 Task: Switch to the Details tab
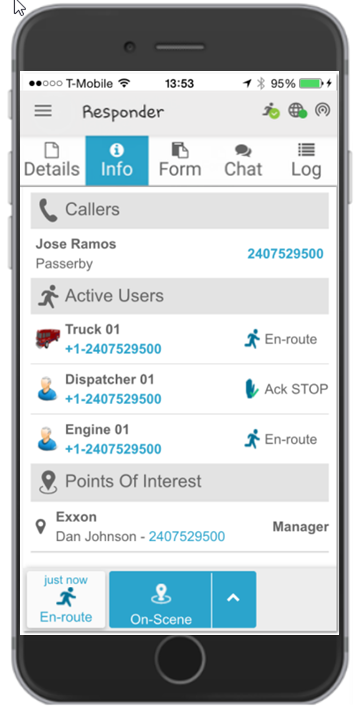click(x=52, y=161)
